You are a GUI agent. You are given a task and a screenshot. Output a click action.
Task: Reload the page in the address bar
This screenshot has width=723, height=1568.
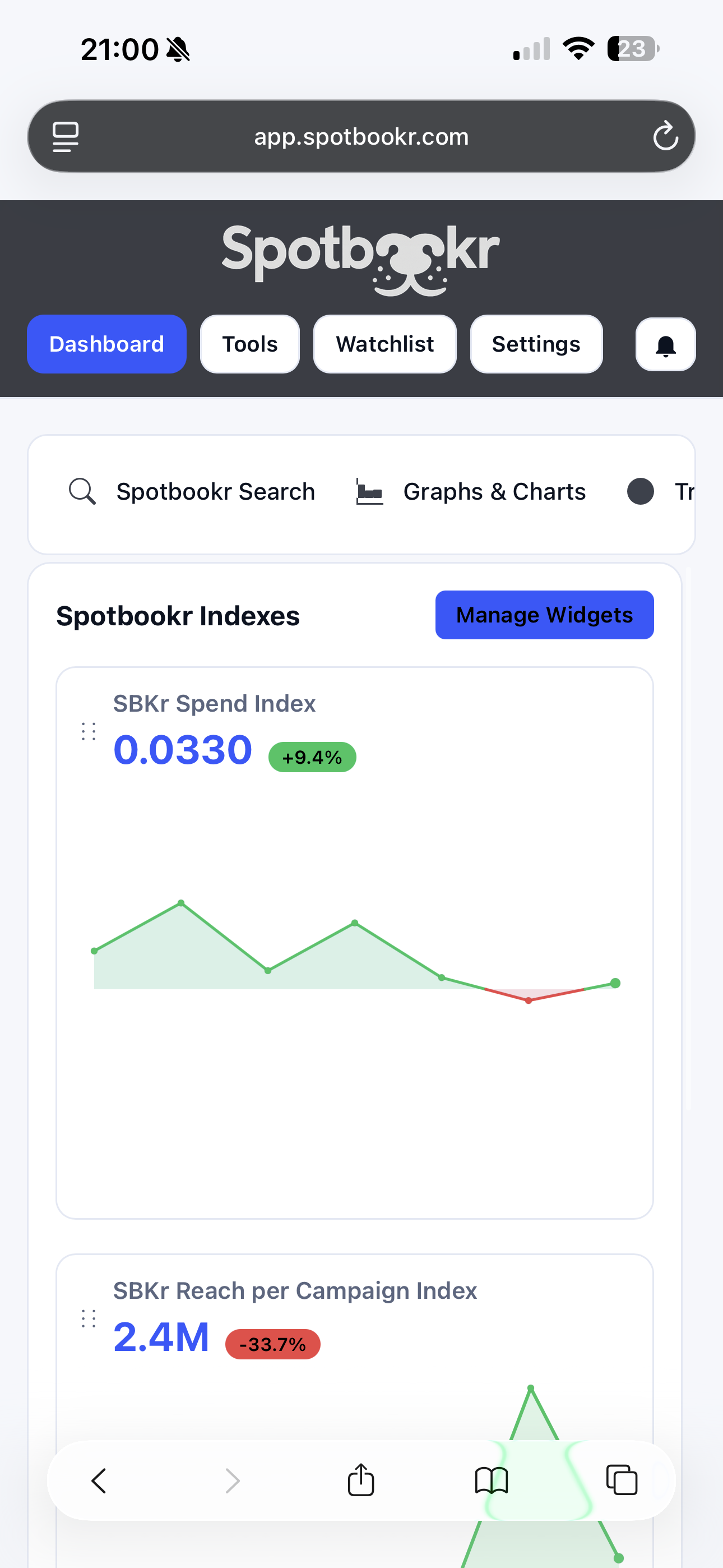(665, 136)
